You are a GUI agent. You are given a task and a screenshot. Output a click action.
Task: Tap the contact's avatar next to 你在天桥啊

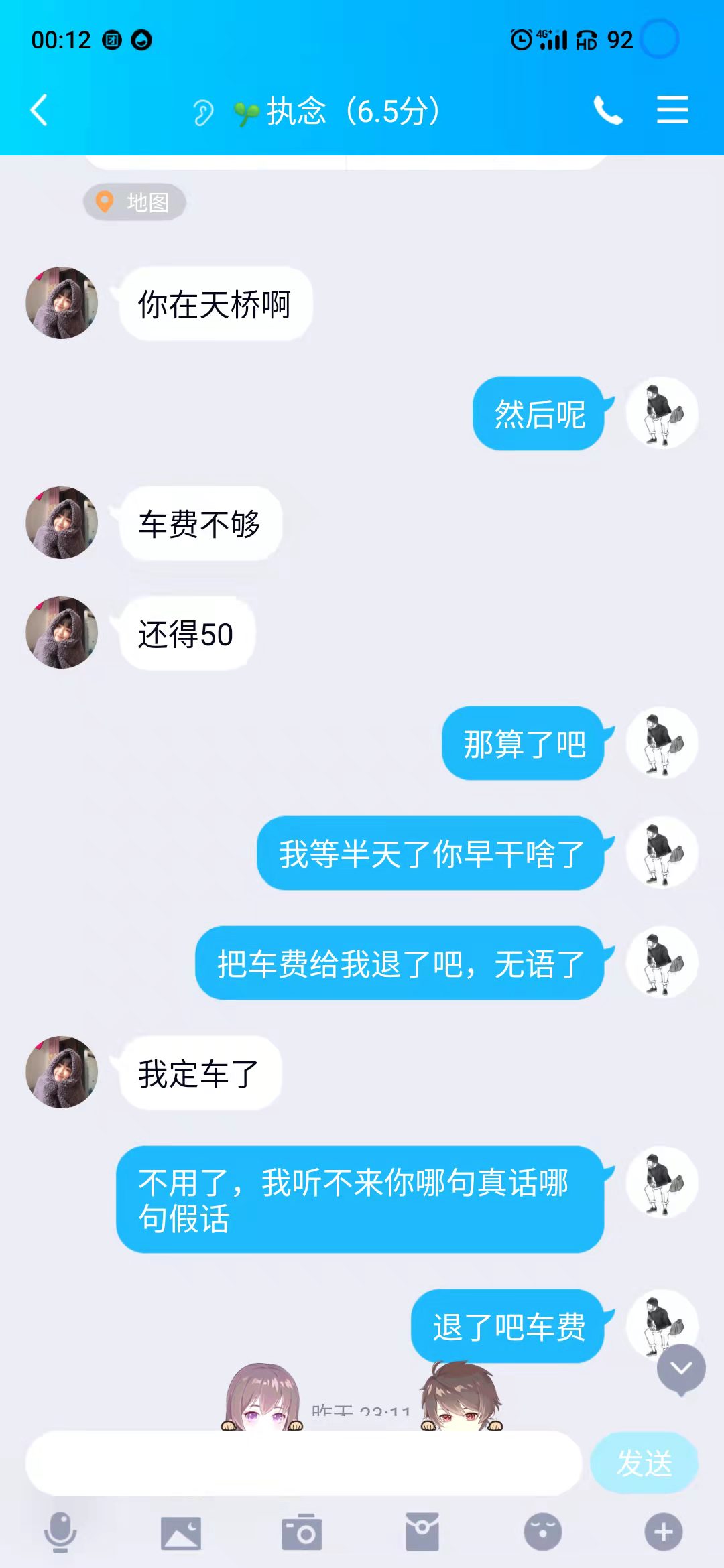60,302
